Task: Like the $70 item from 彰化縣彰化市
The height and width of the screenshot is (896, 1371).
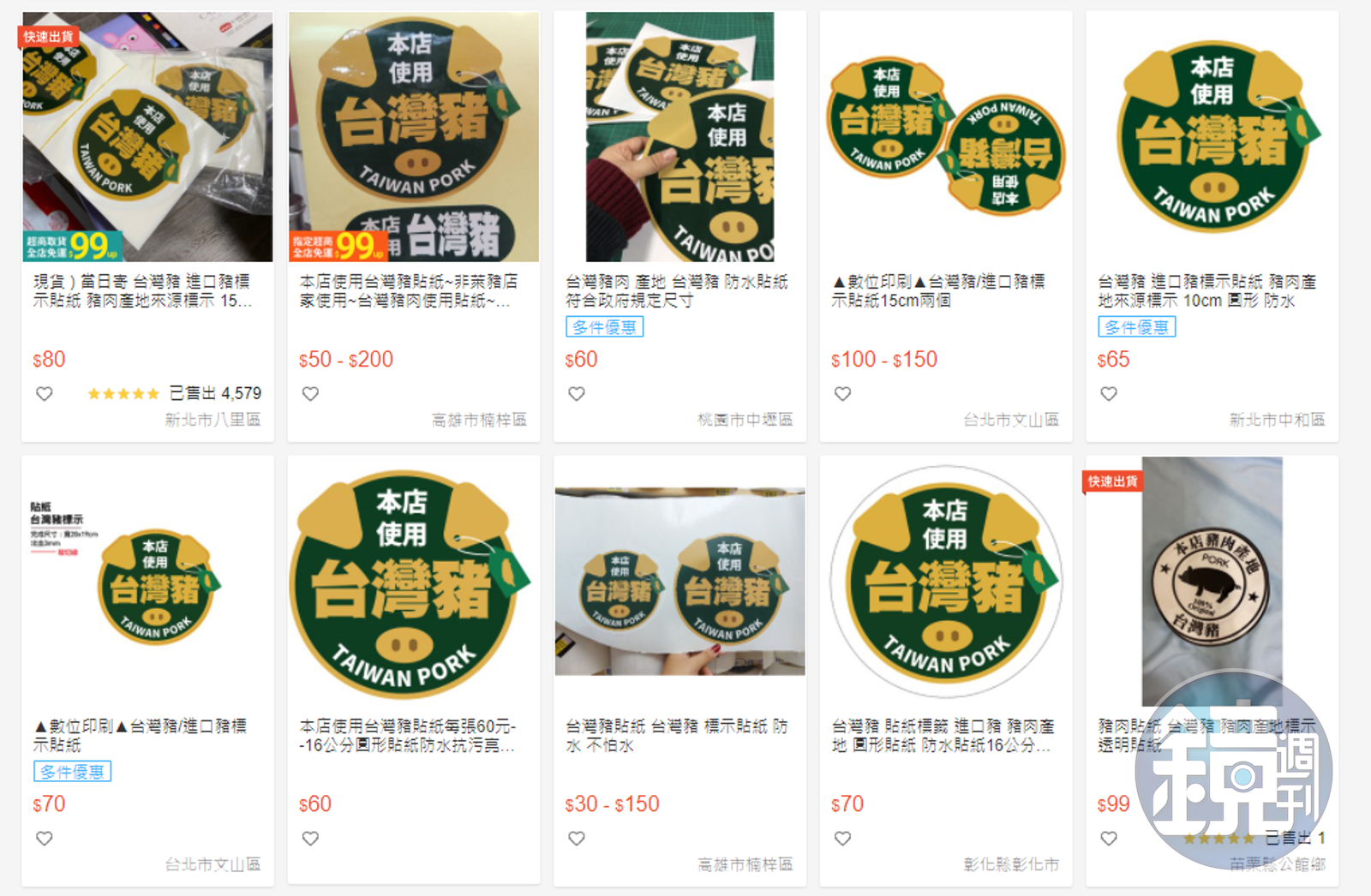Action: click(x=843, y=839)
